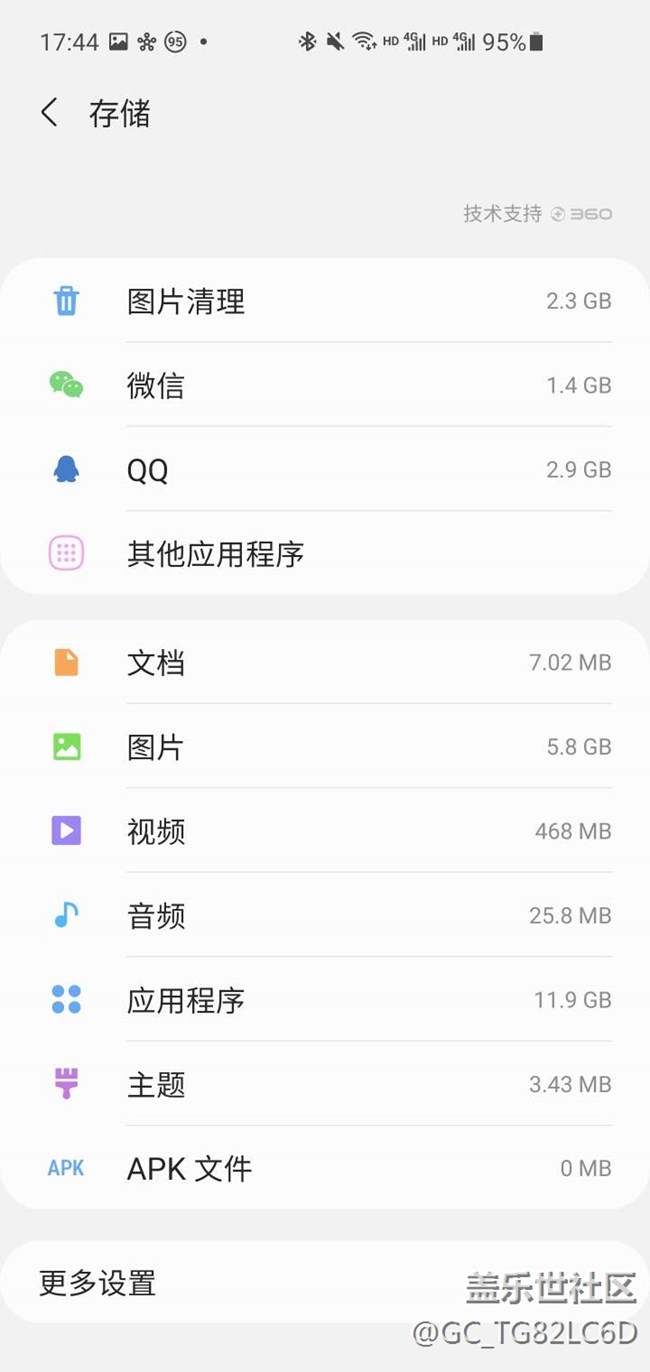
Task: View the APK 文件 row
Action: click(x=325, y=1168)
